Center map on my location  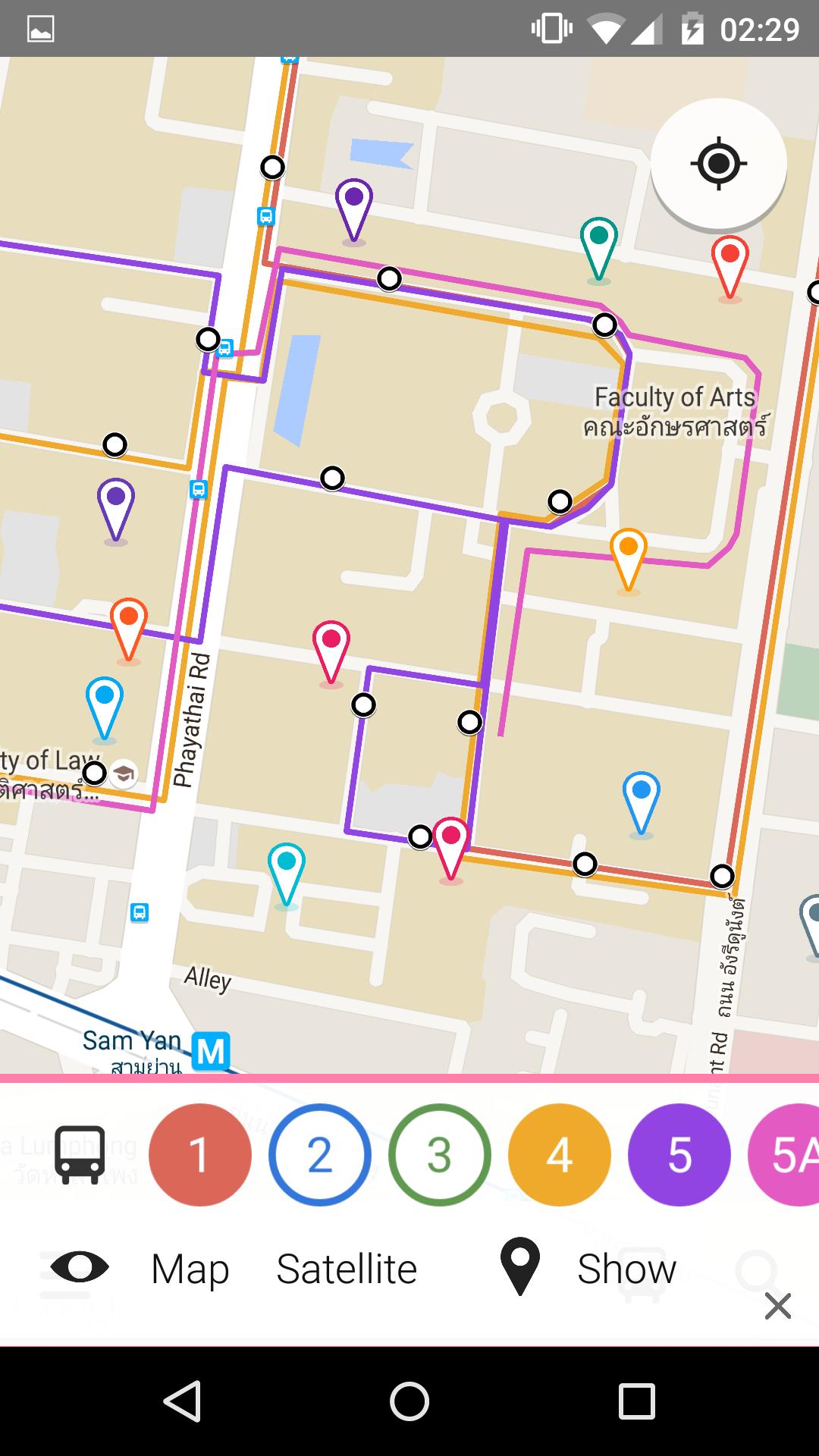click(718, 163)
